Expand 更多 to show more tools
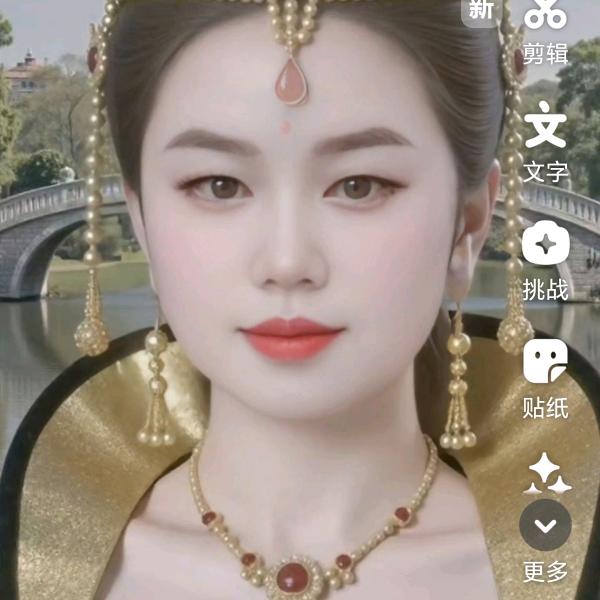Viewport: 600px width, 600px height. 546,538
